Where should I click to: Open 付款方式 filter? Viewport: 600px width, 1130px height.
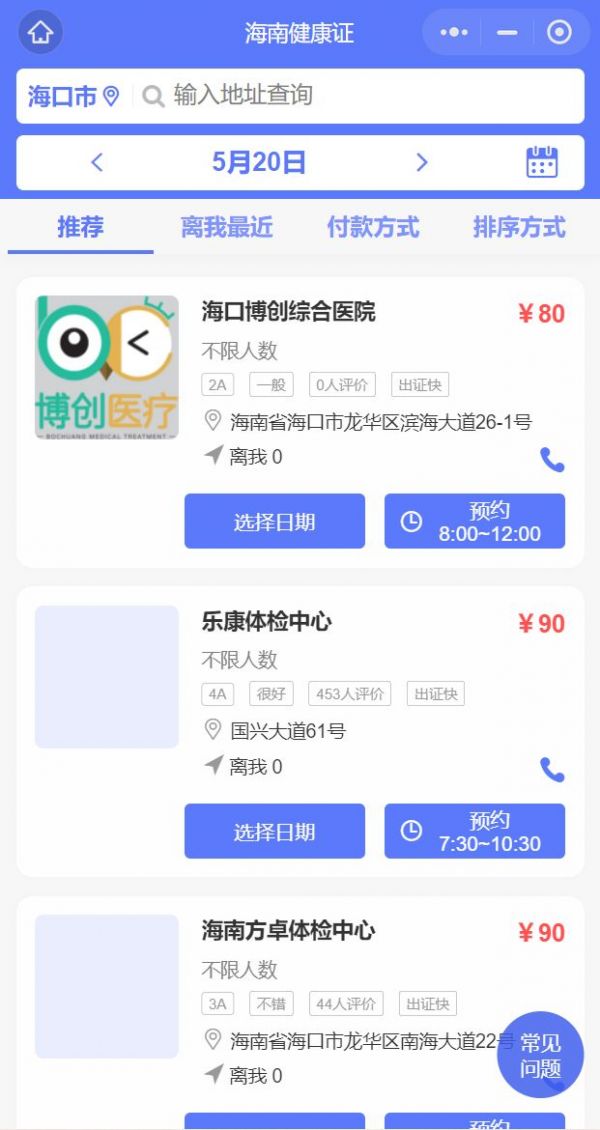[x=373, y=227]
